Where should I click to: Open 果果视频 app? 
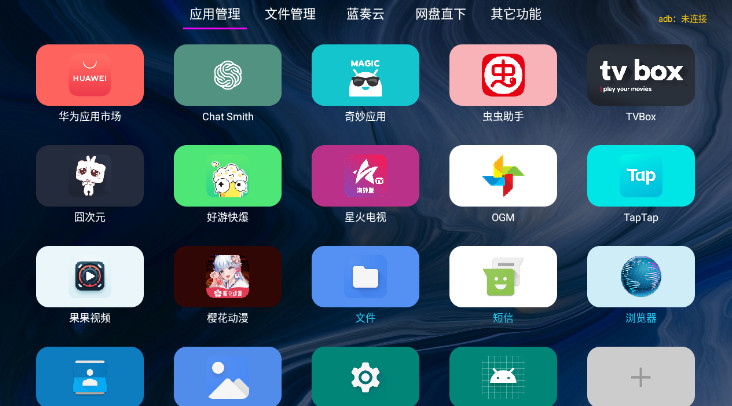point(90,276)
